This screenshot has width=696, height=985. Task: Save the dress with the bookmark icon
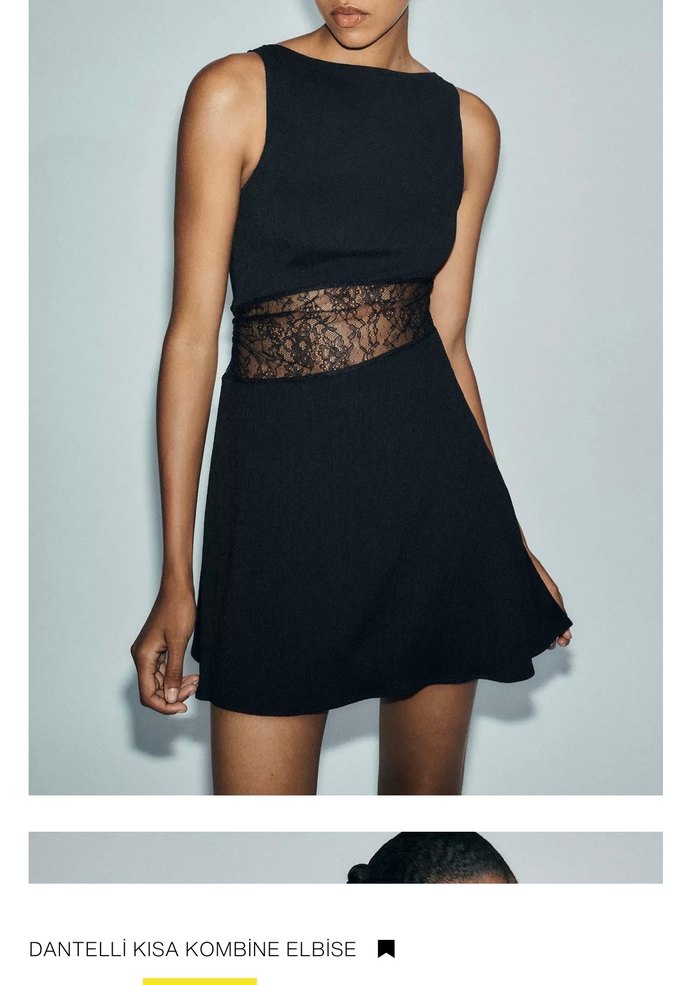point(386,949)
